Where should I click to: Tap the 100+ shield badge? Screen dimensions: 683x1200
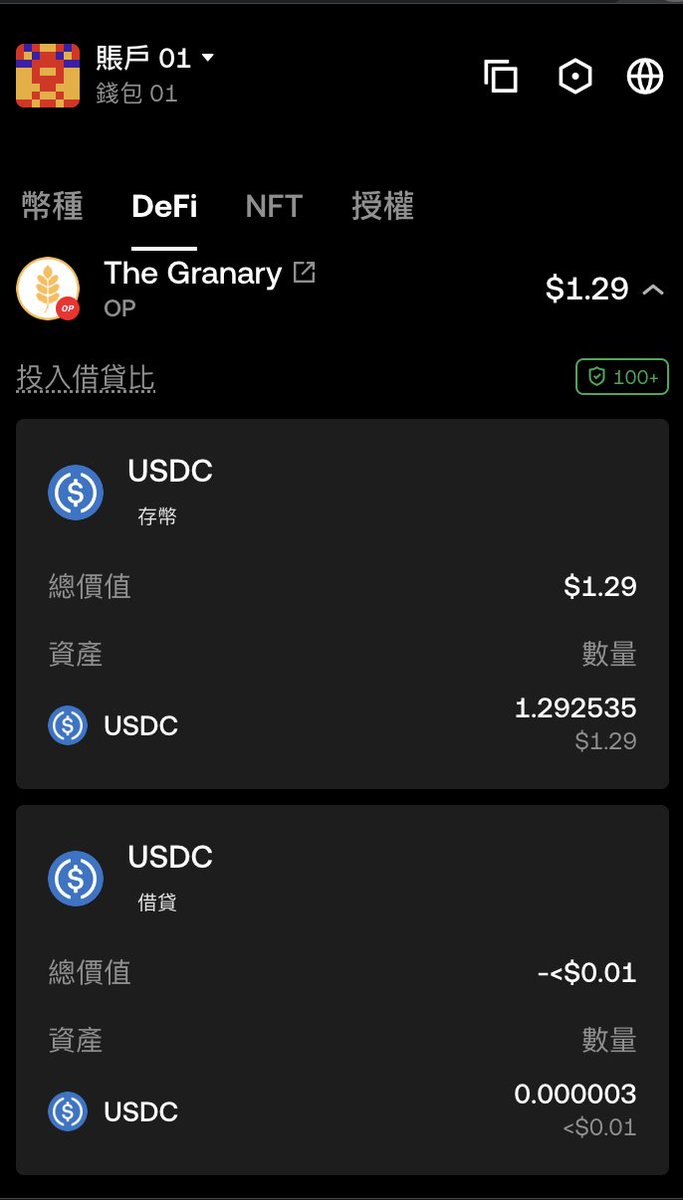click(622, 377)
